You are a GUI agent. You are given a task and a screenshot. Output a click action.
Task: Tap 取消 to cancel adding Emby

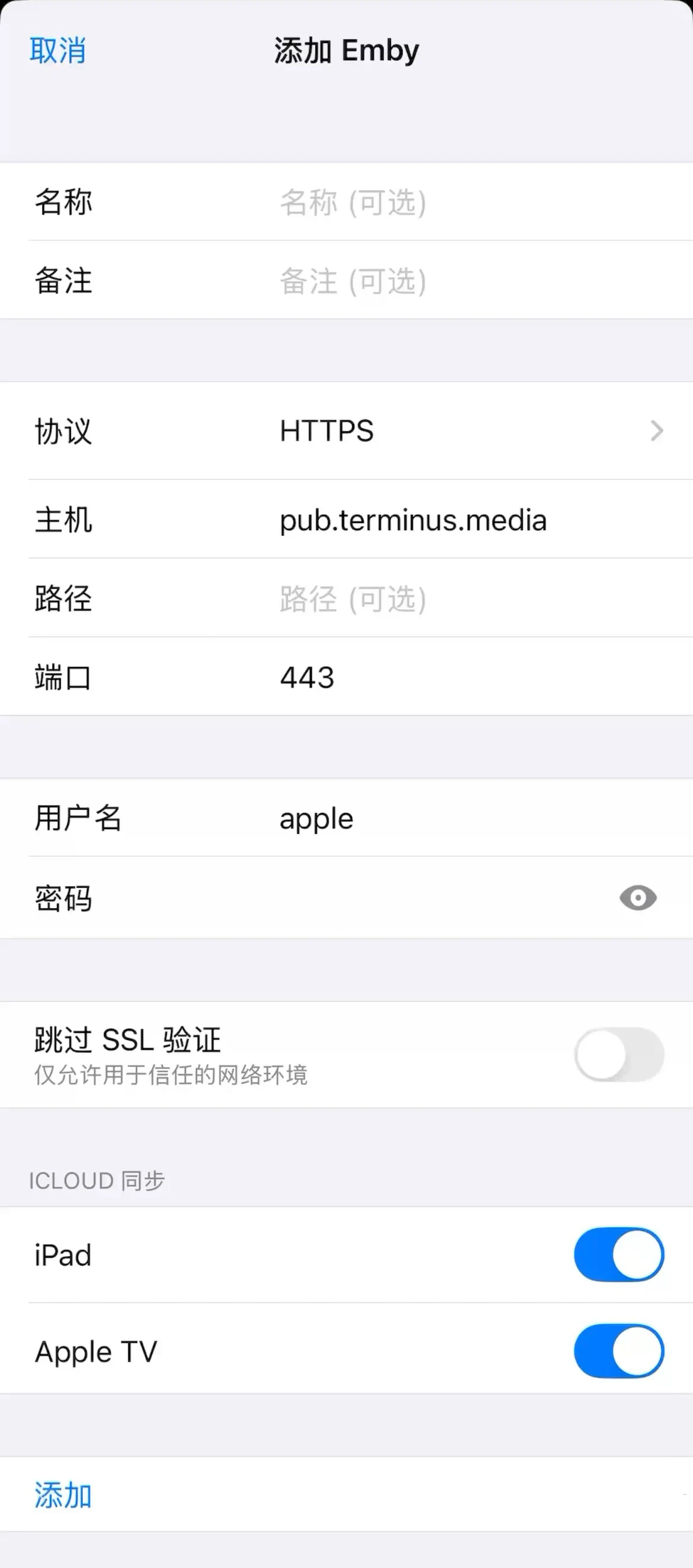click(57, 50)
